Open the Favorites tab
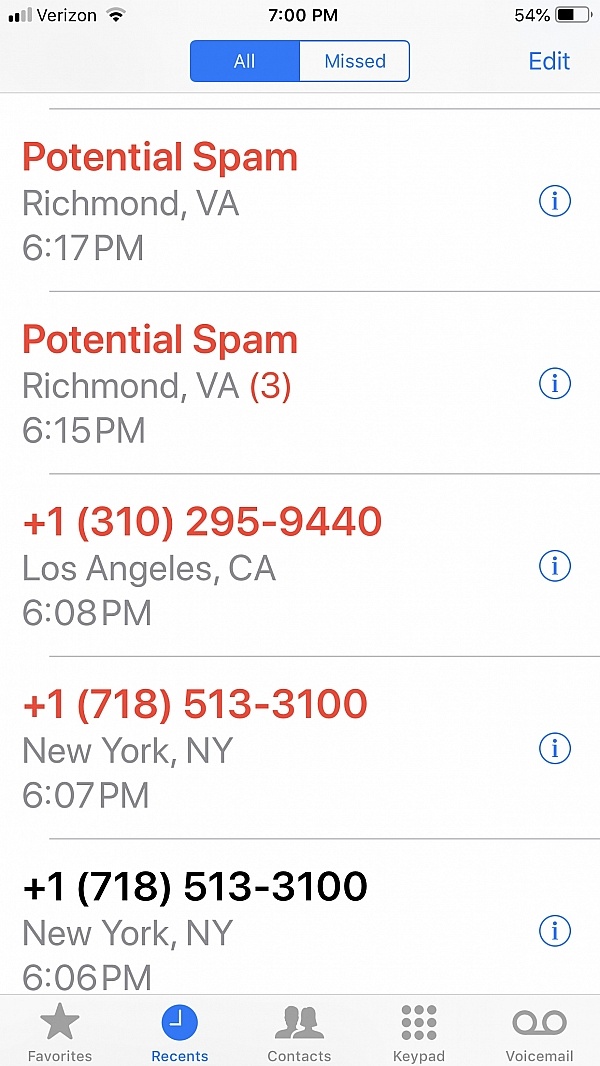This screenshot has height=1066, width=600. pos(59,1032)
